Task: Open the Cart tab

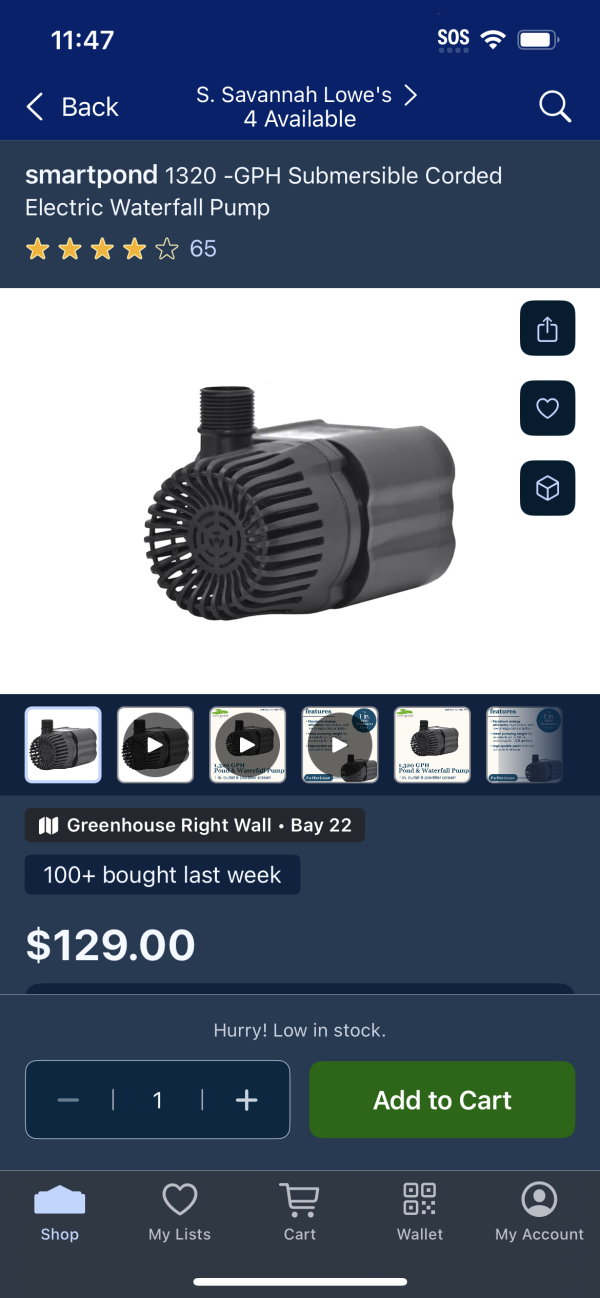Action: coord(299,1211)
